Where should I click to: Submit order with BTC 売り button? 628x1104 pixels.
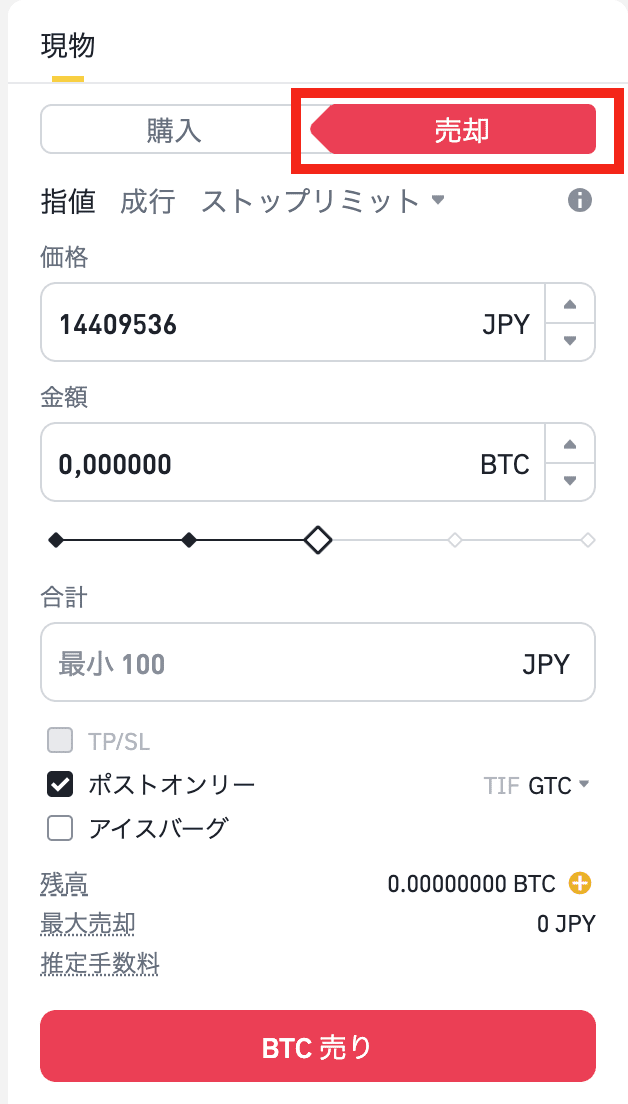click(x=317, y=1046)
